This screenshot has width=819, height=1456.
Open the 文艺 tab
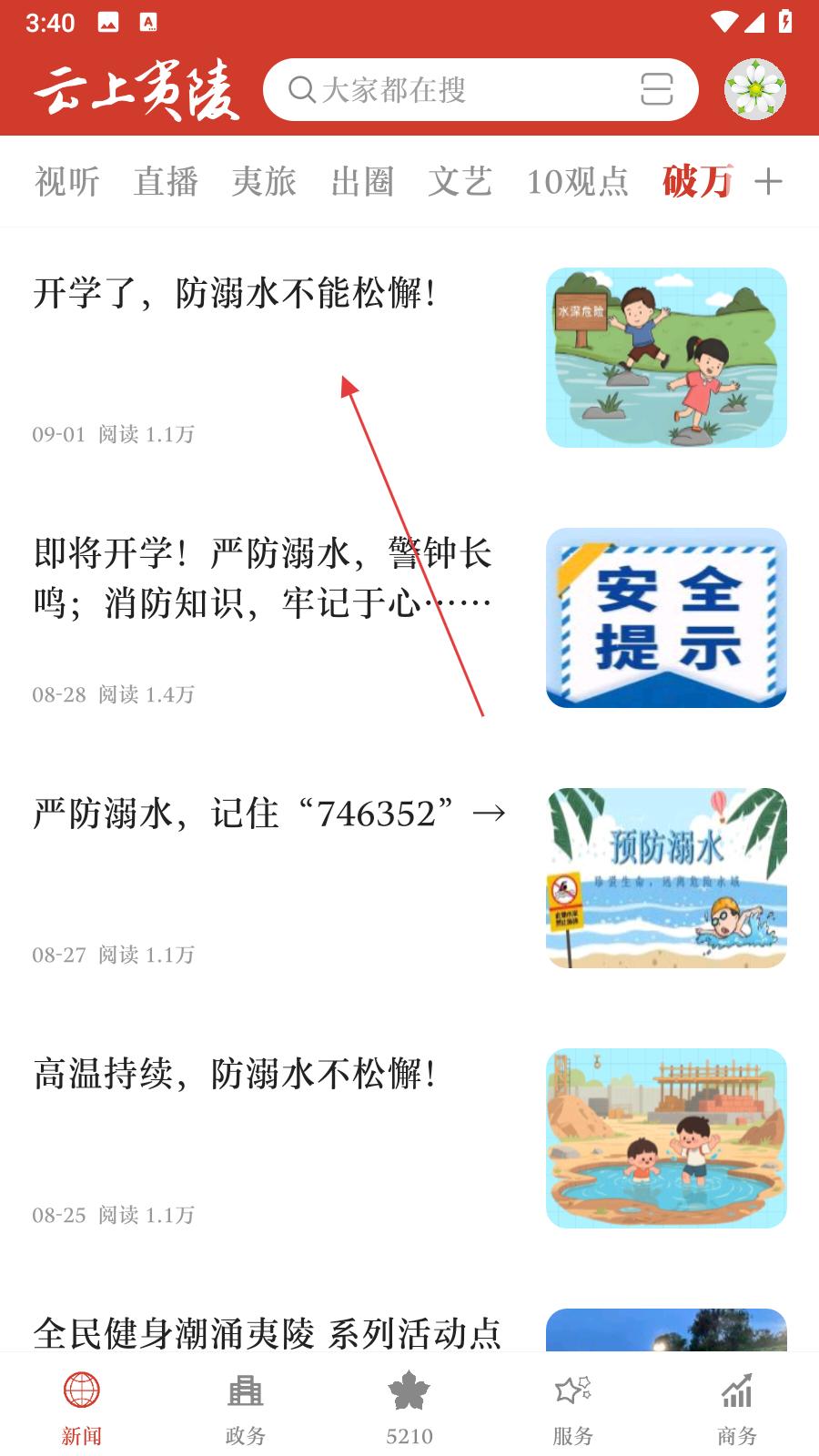tap(460, 182)
